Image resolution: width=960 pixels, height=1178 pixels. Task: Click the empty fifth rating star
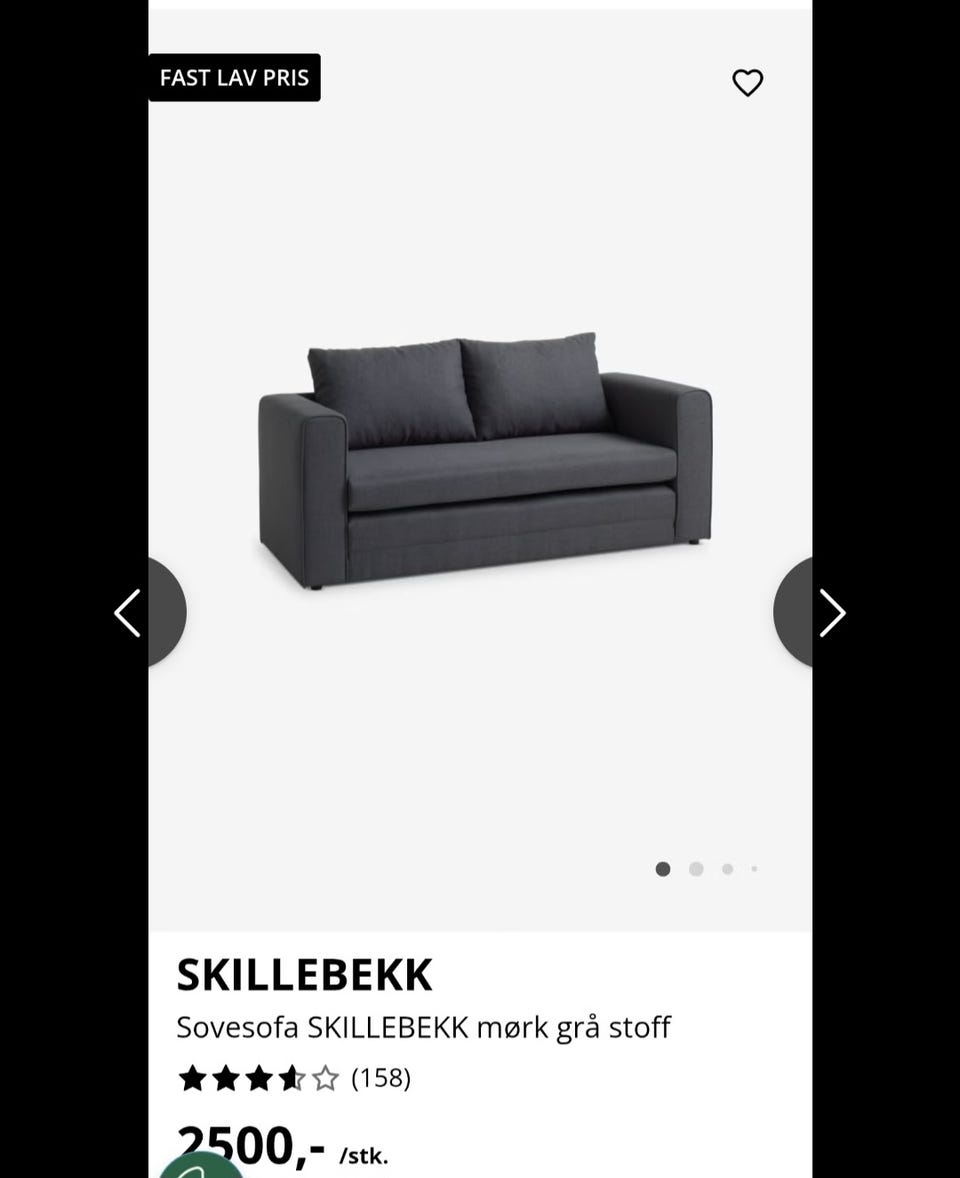[x=324, y=1078]
